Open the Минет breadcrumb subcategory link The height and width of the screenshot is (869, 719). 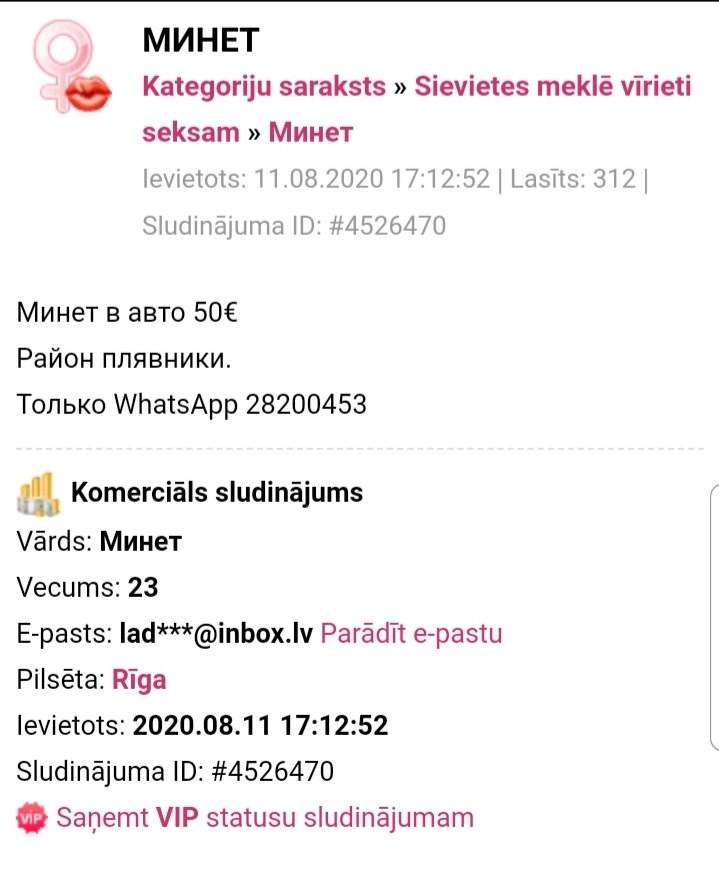point(311,132)
